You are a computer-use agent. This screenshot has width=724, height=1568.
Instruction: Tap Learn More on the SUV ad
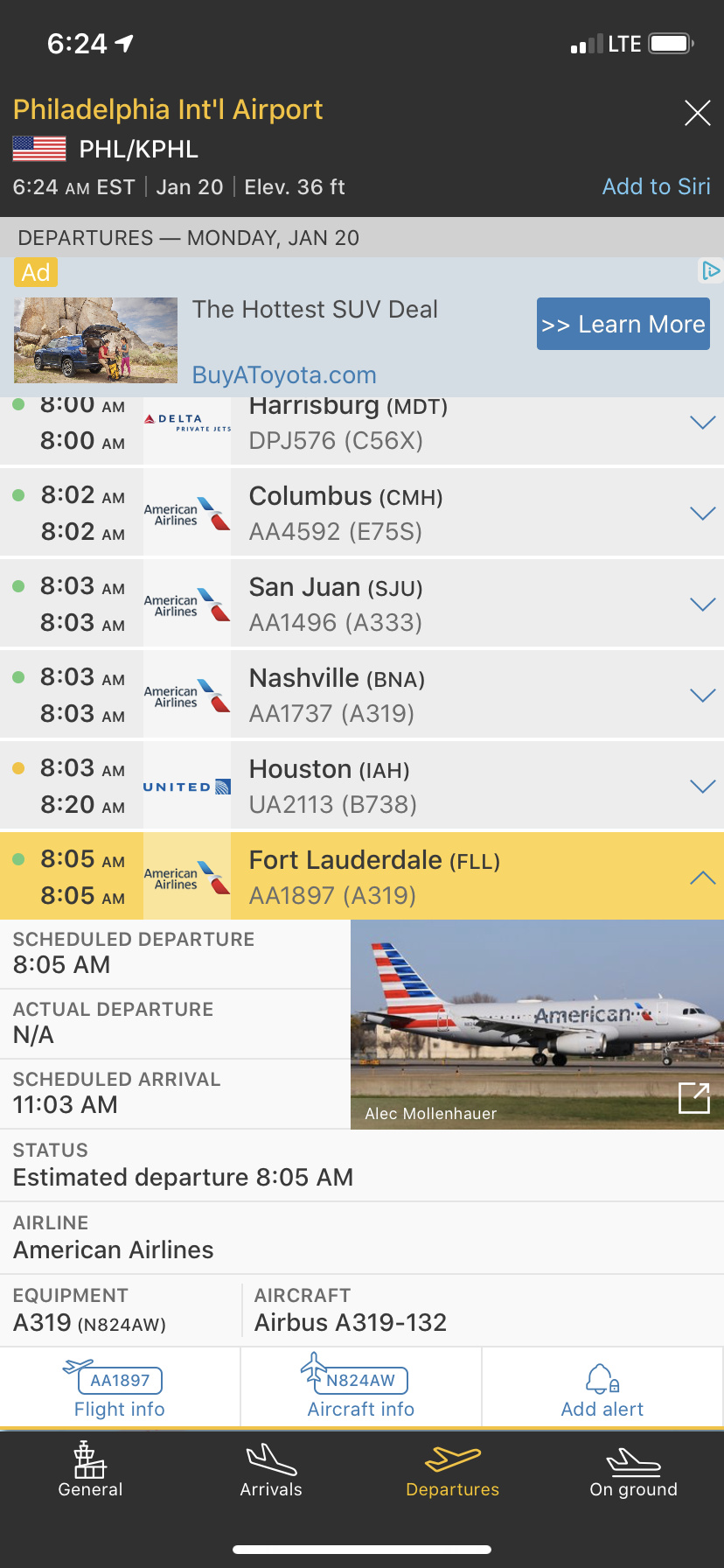[623, 324]
